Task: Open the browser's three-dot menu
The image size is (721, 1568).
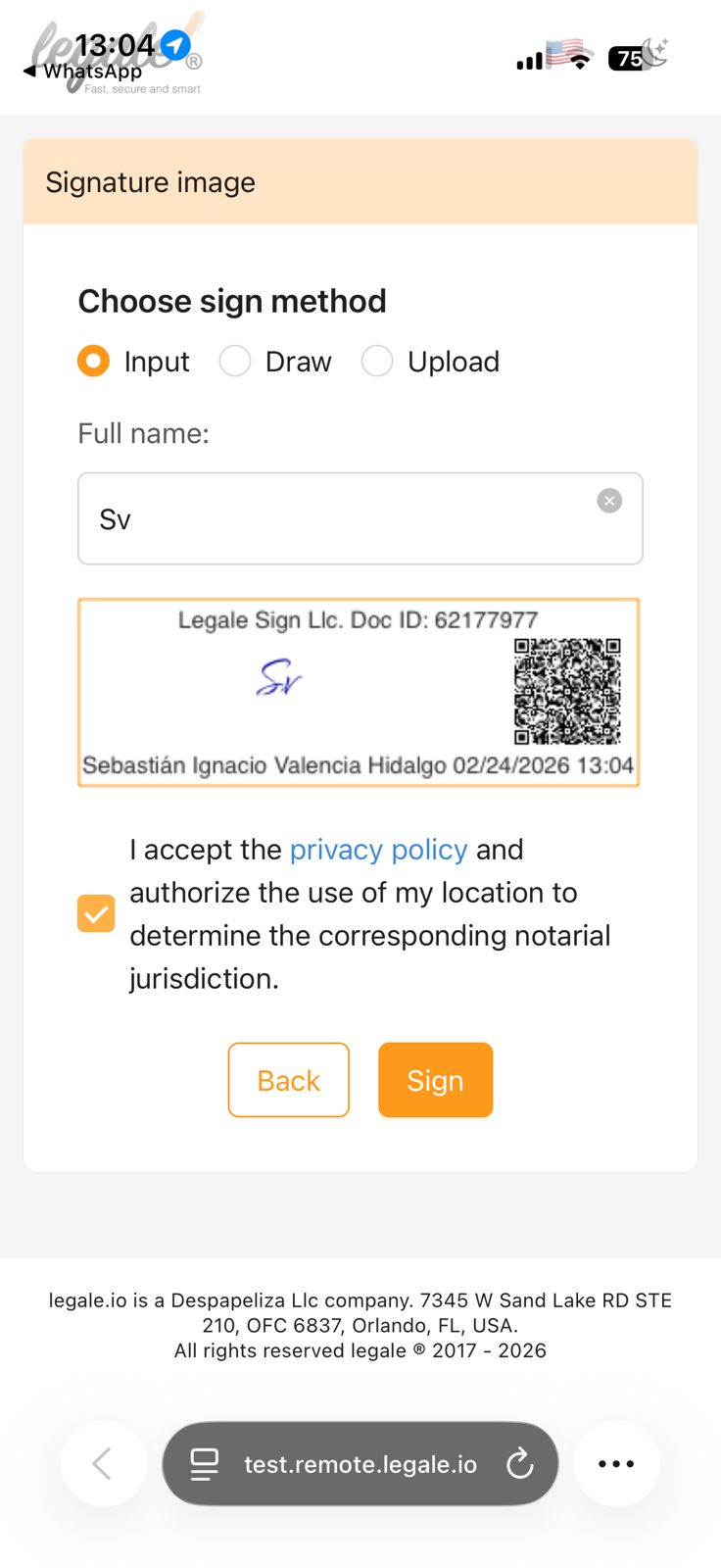Action: tap(616, 1464)
